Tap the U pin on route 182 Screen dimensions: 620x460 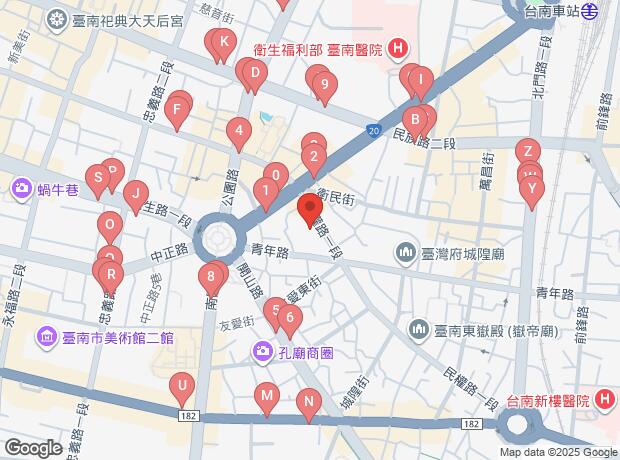tap(182, 387)
